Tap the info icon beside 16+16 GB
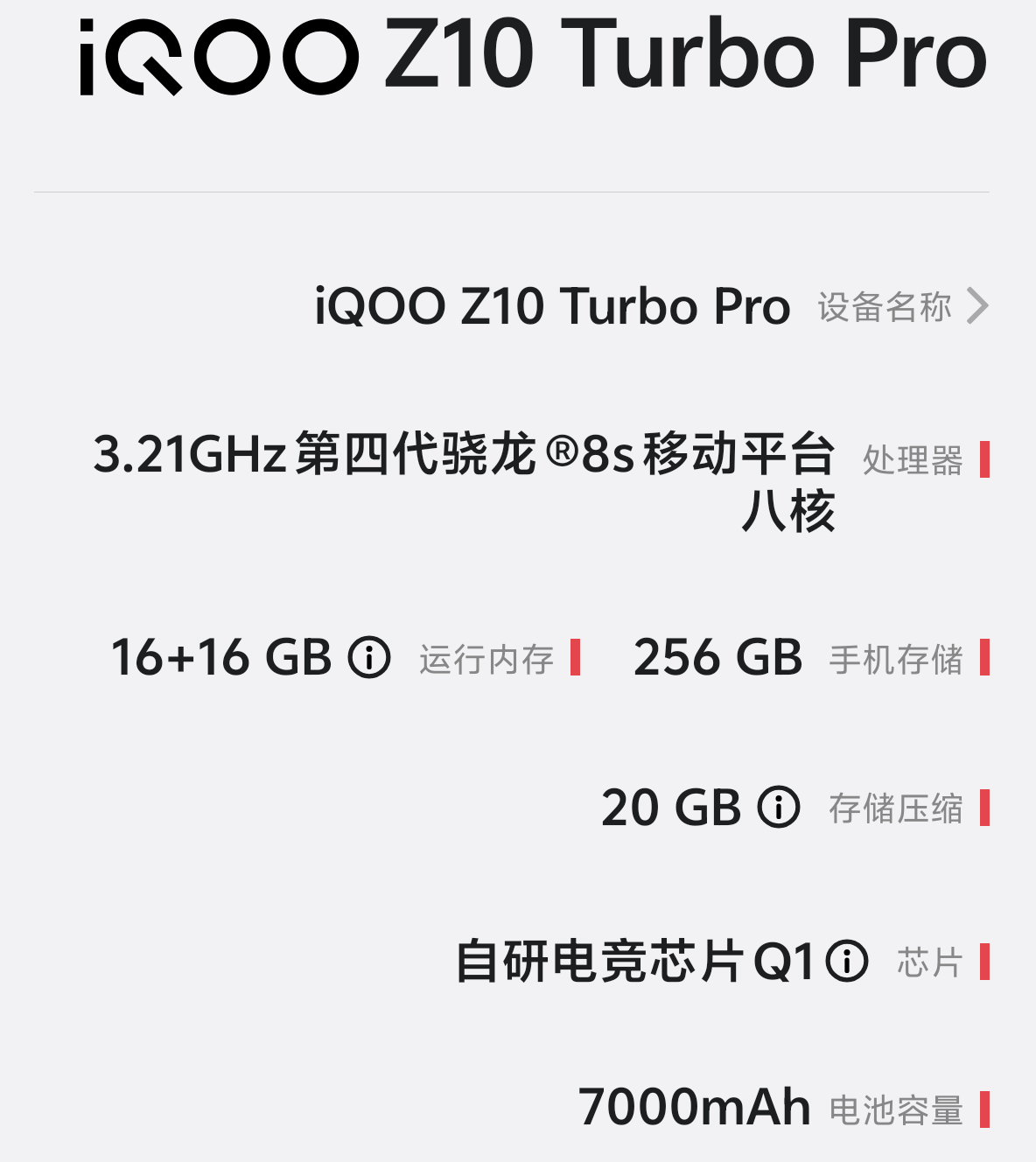The height and width of the screenshot is (1162, 1036). pyautogui.click(x=369, y=657)
